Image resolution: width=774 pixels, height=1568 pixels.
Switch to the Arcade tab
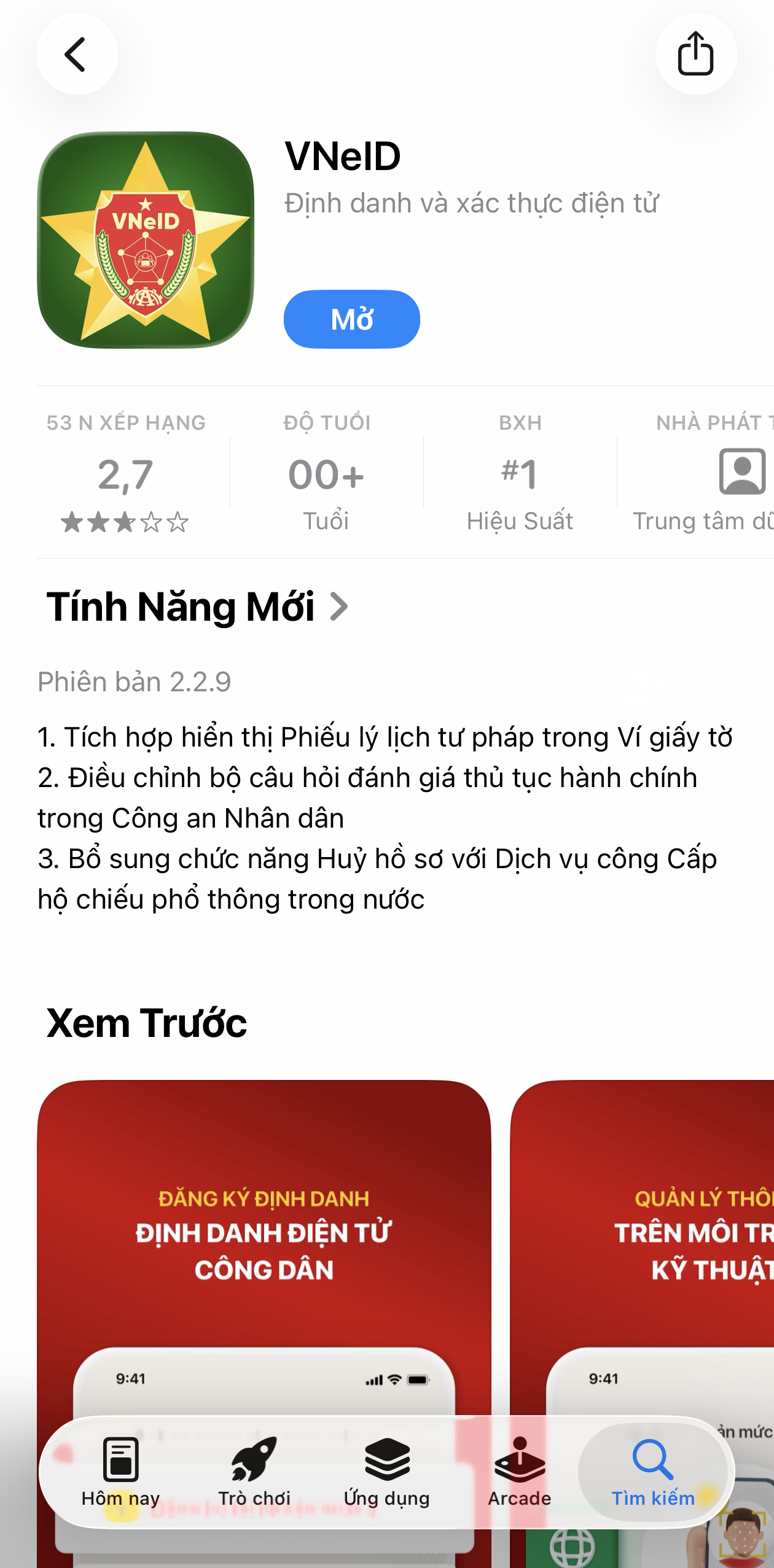pos(520,1472)
